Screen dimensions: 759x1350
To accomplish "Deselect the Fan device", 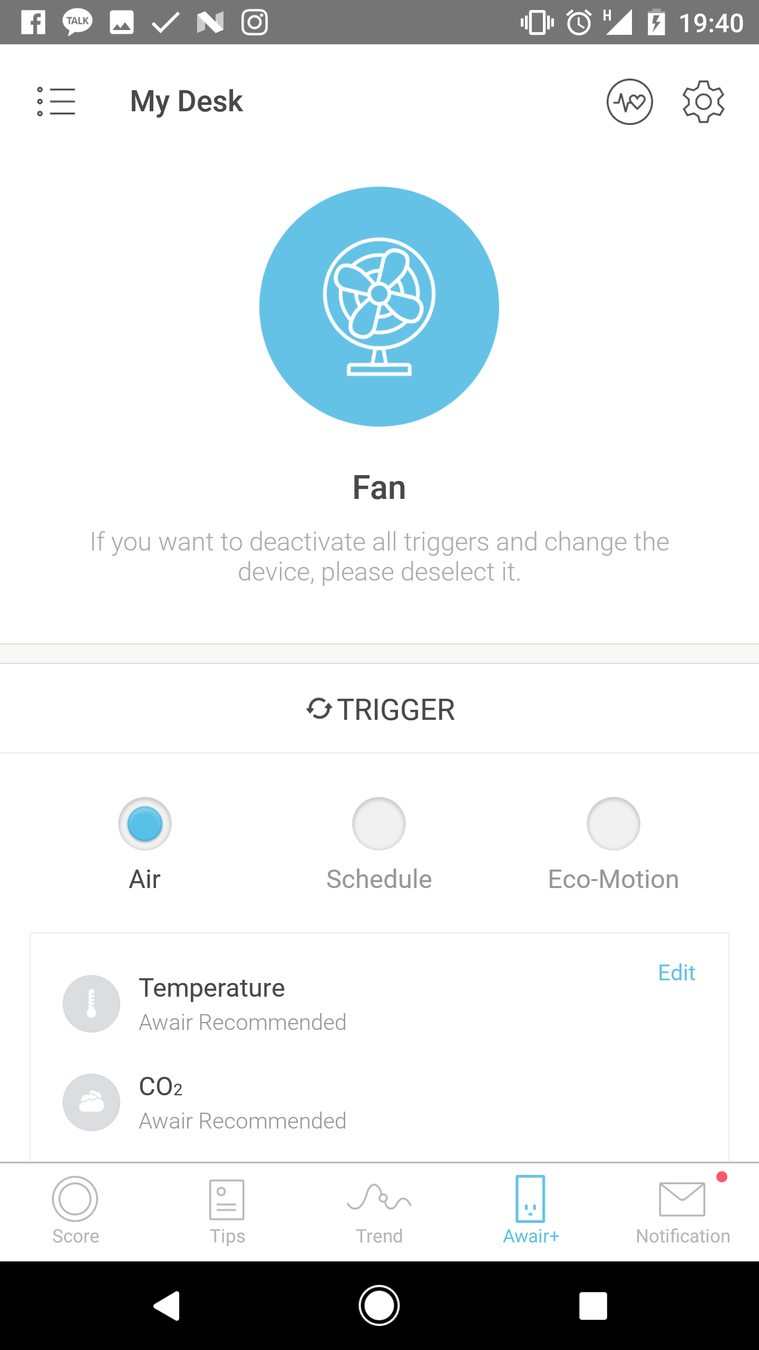I will pos(379,306).
